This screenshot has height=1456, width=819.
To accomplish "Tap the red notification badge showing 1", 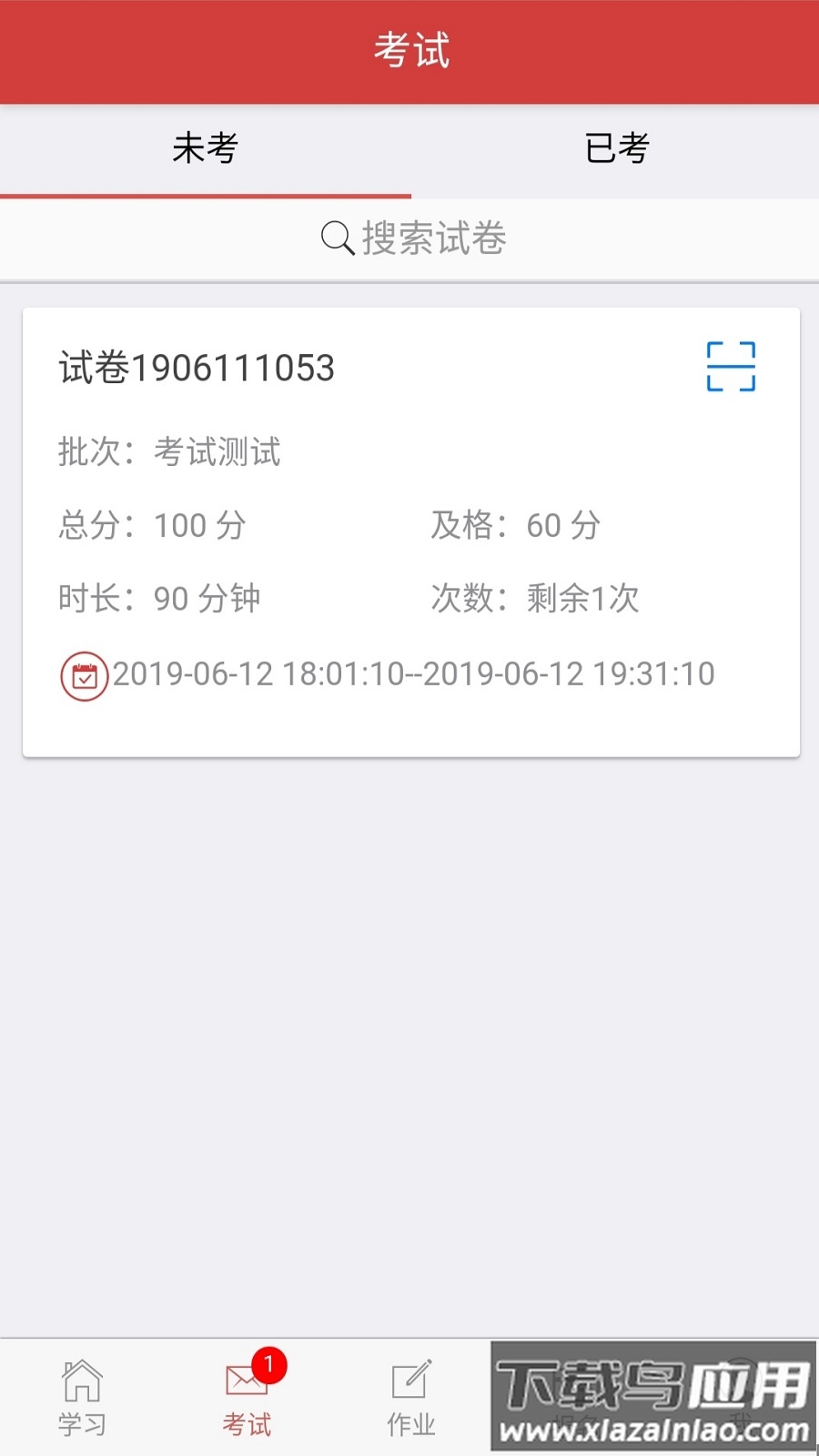I will pos(272,1363).
